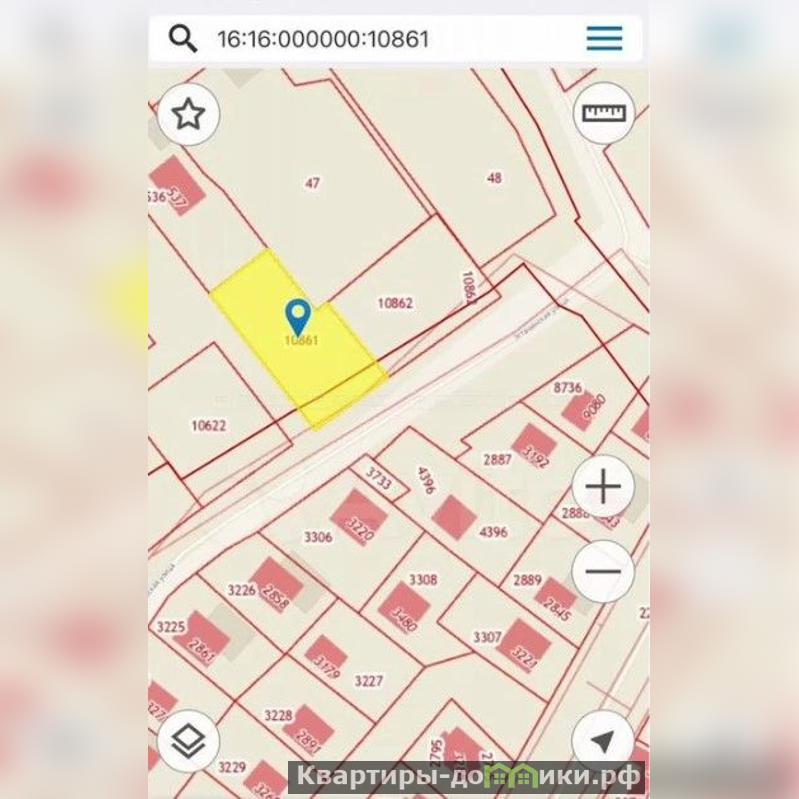
Task: Add the parcel to favorites with the star
Action: (x=189, y=114)
